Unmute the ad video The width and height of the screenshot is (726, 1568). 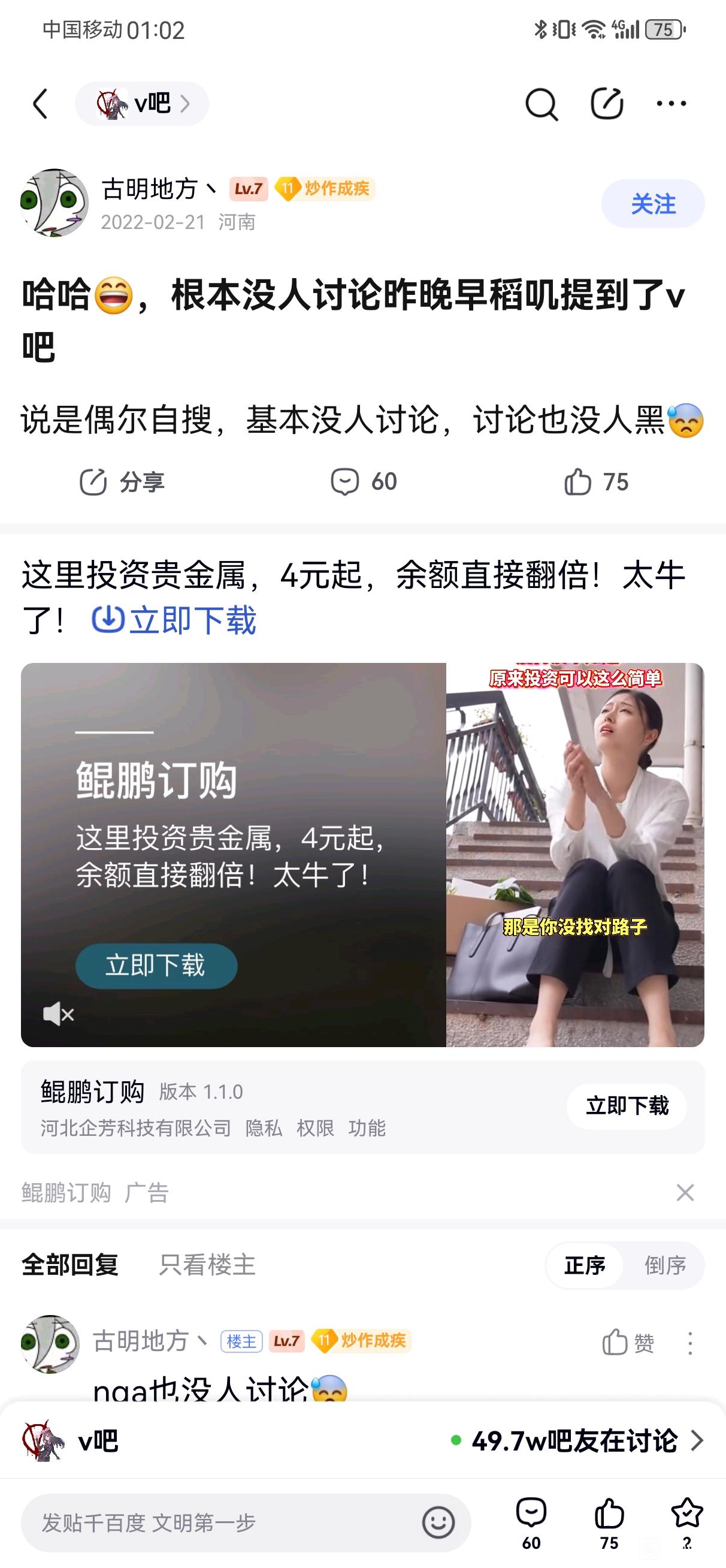[x=59, y=1014]
